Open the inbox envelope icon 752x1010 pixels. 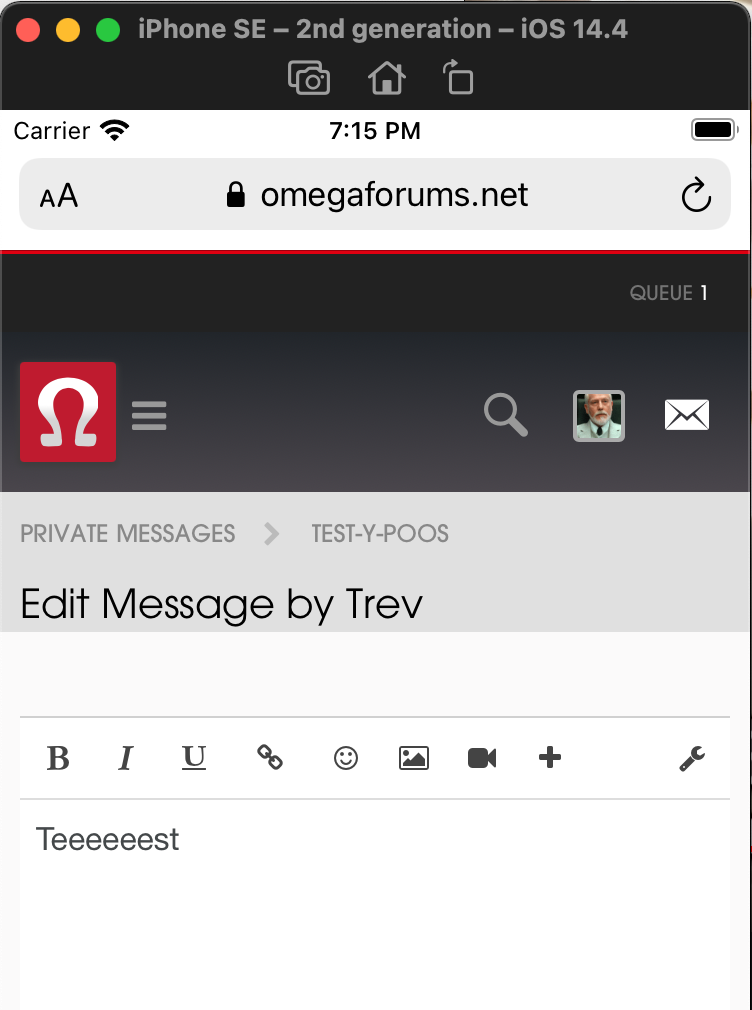pos(687,415)
